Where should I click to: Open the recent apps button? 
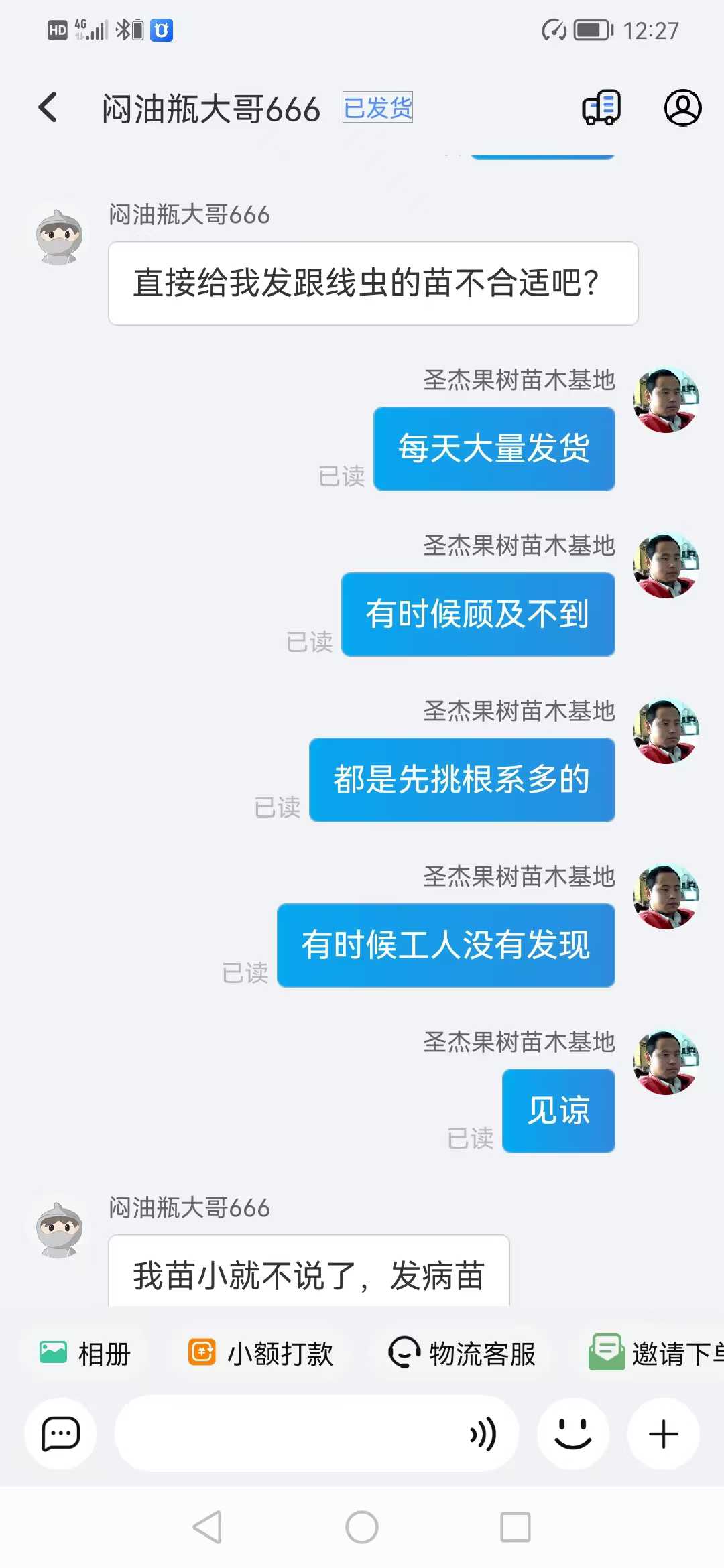[x=516, y=1527]
